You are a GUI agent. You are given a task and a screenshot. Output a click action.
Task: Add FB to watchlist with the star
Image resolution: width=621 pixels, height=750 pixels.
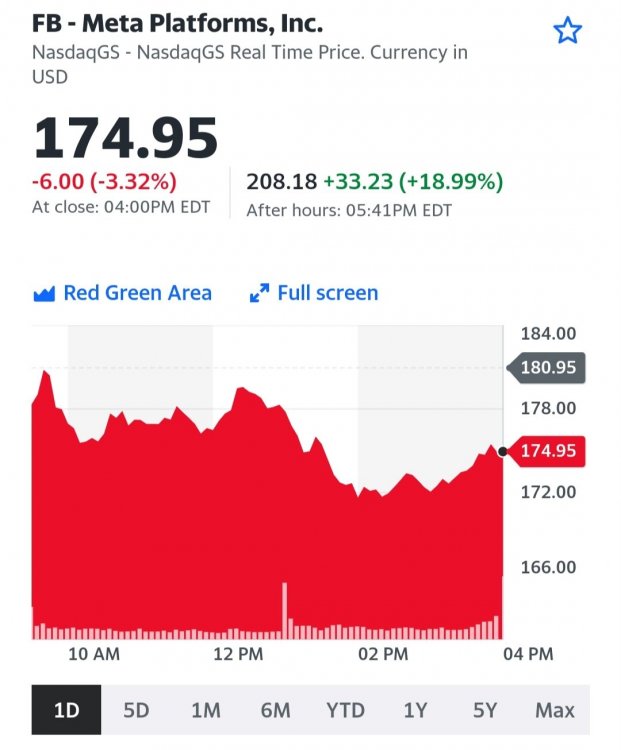click(567, 31)
